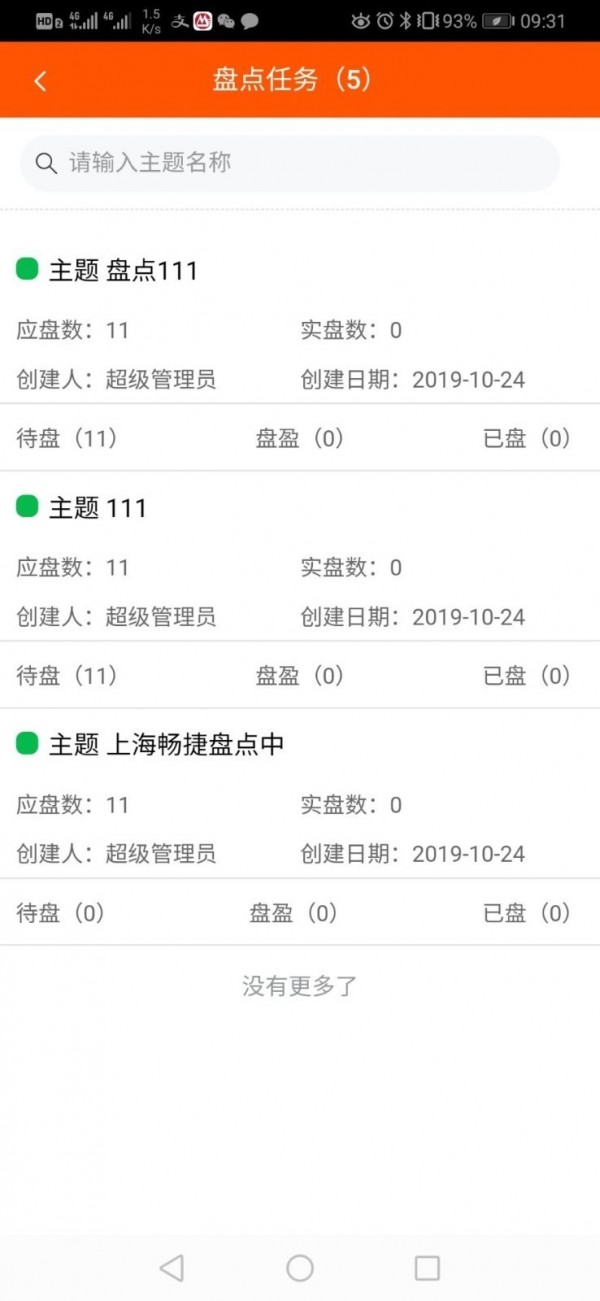Screen dimensions: 600x1301
Task: Open 待盘 (0) under 上海畅捷盘点中
Action: [x=61, y=912]
